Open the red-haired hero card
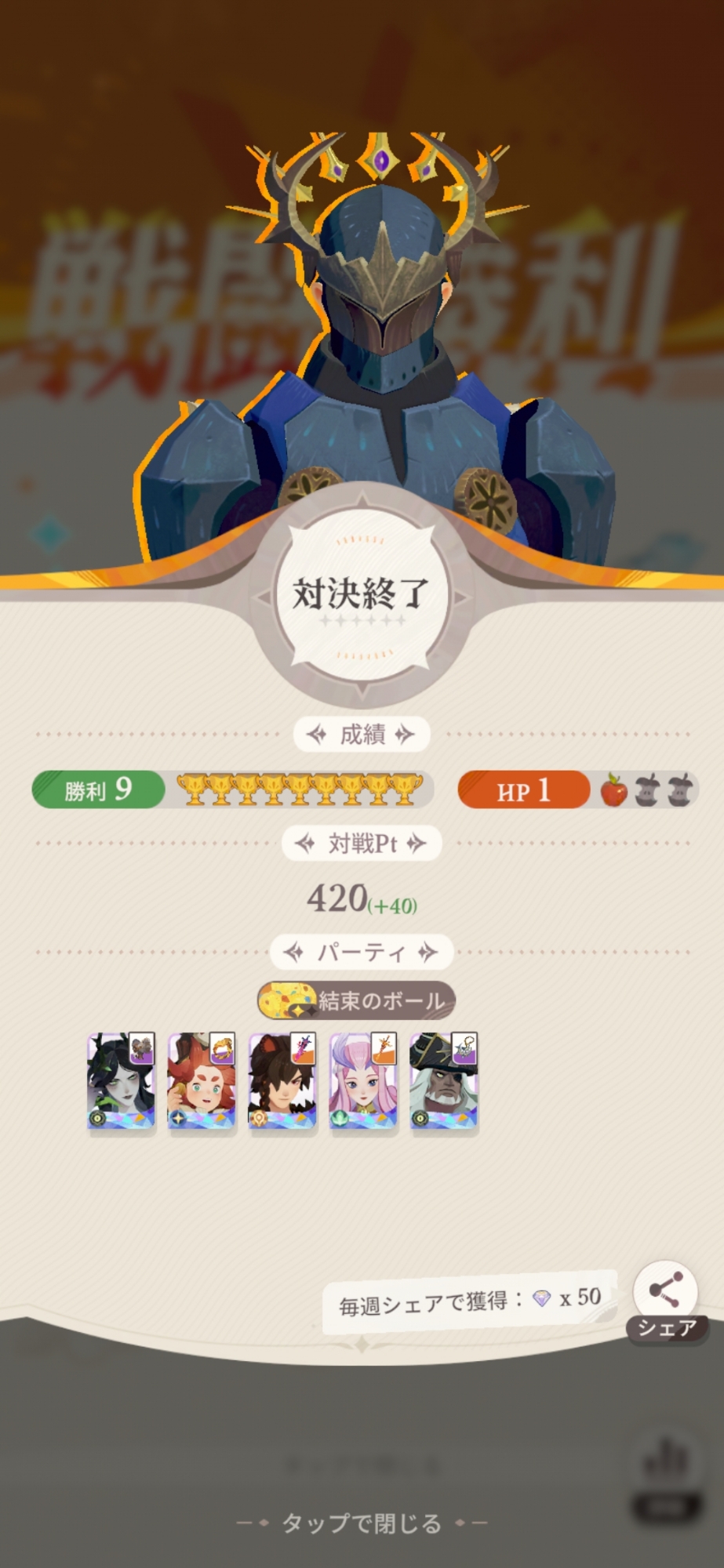The image size is (724, 1568). (201, 1081)
